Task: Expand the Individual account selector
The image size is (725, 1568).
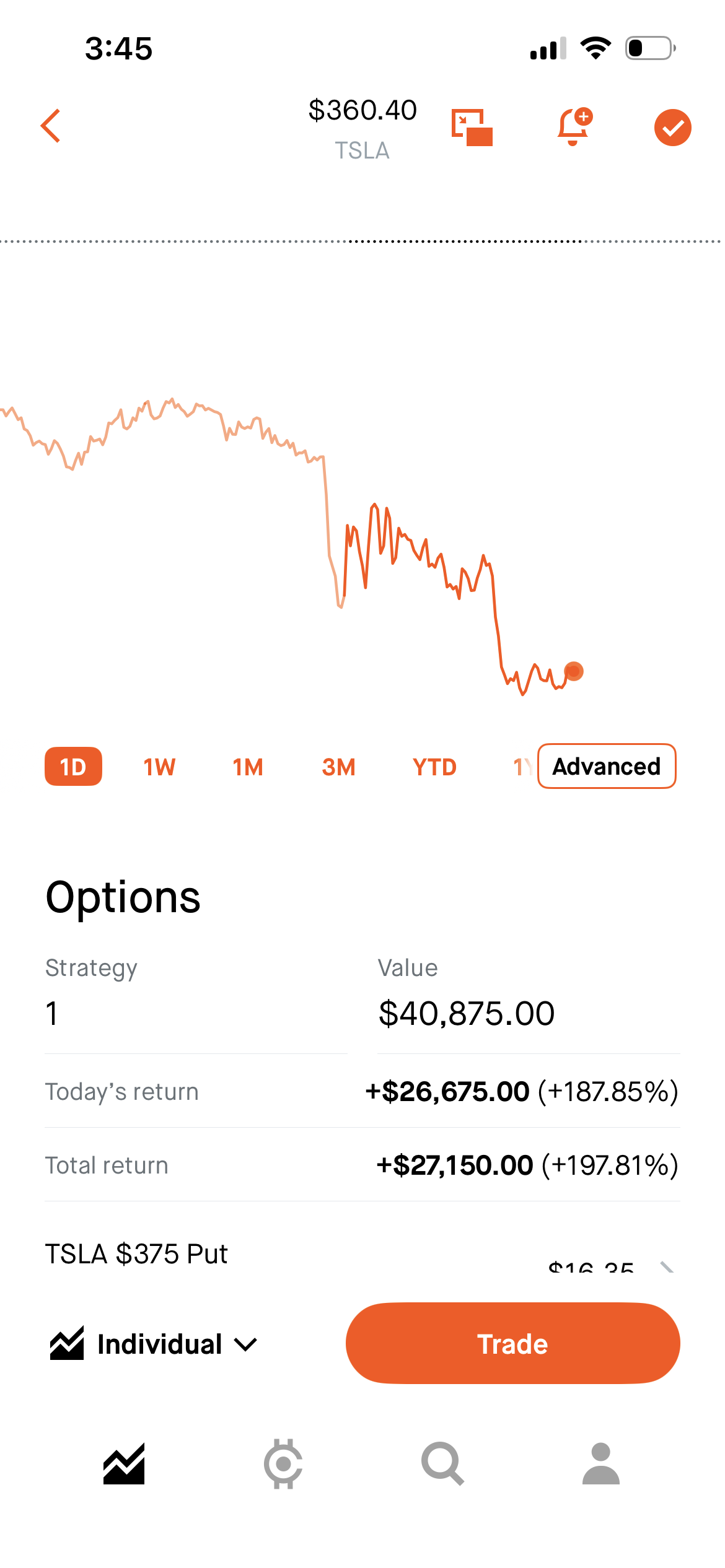Action: coord(154,1344)
